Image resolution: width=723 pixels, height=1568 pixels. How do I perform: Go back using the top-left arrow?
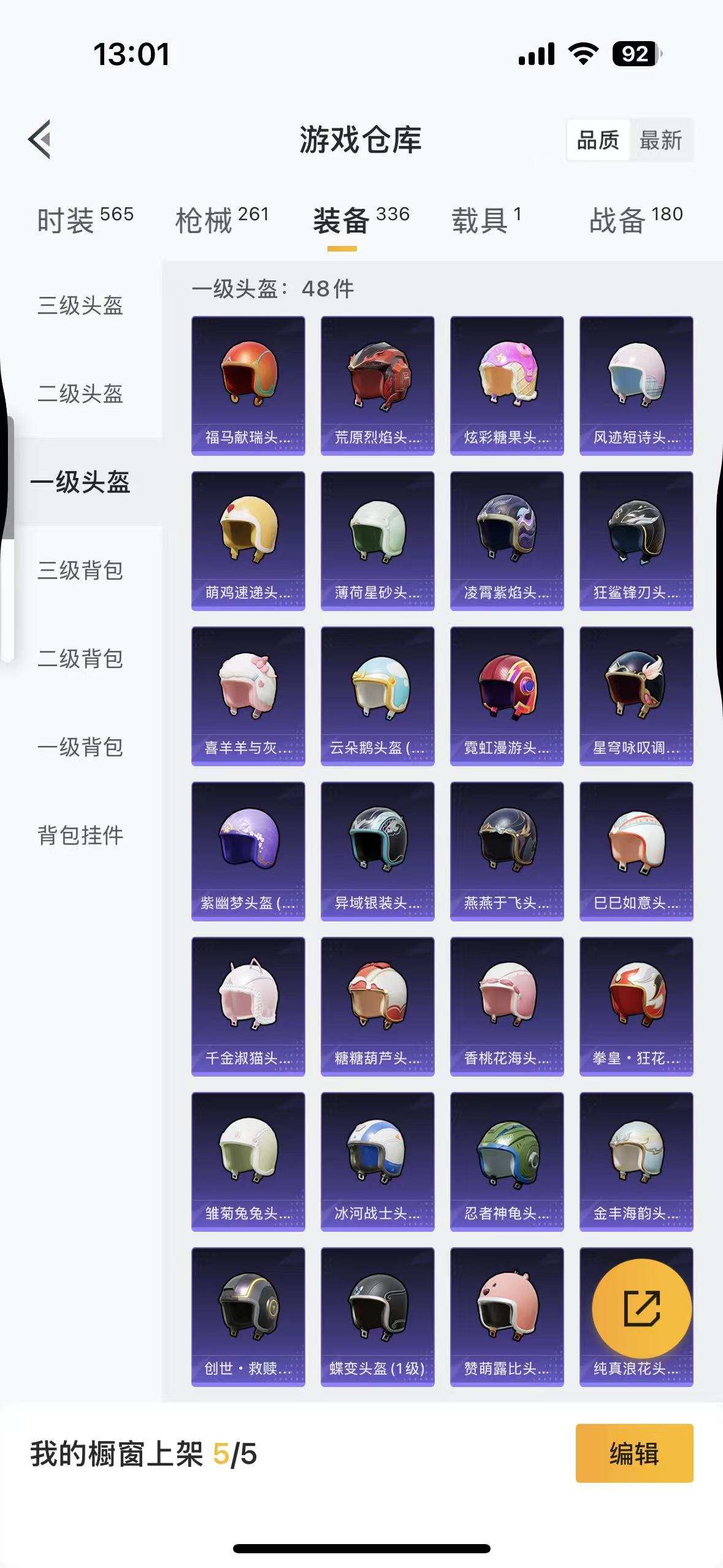tap(40, 139)
